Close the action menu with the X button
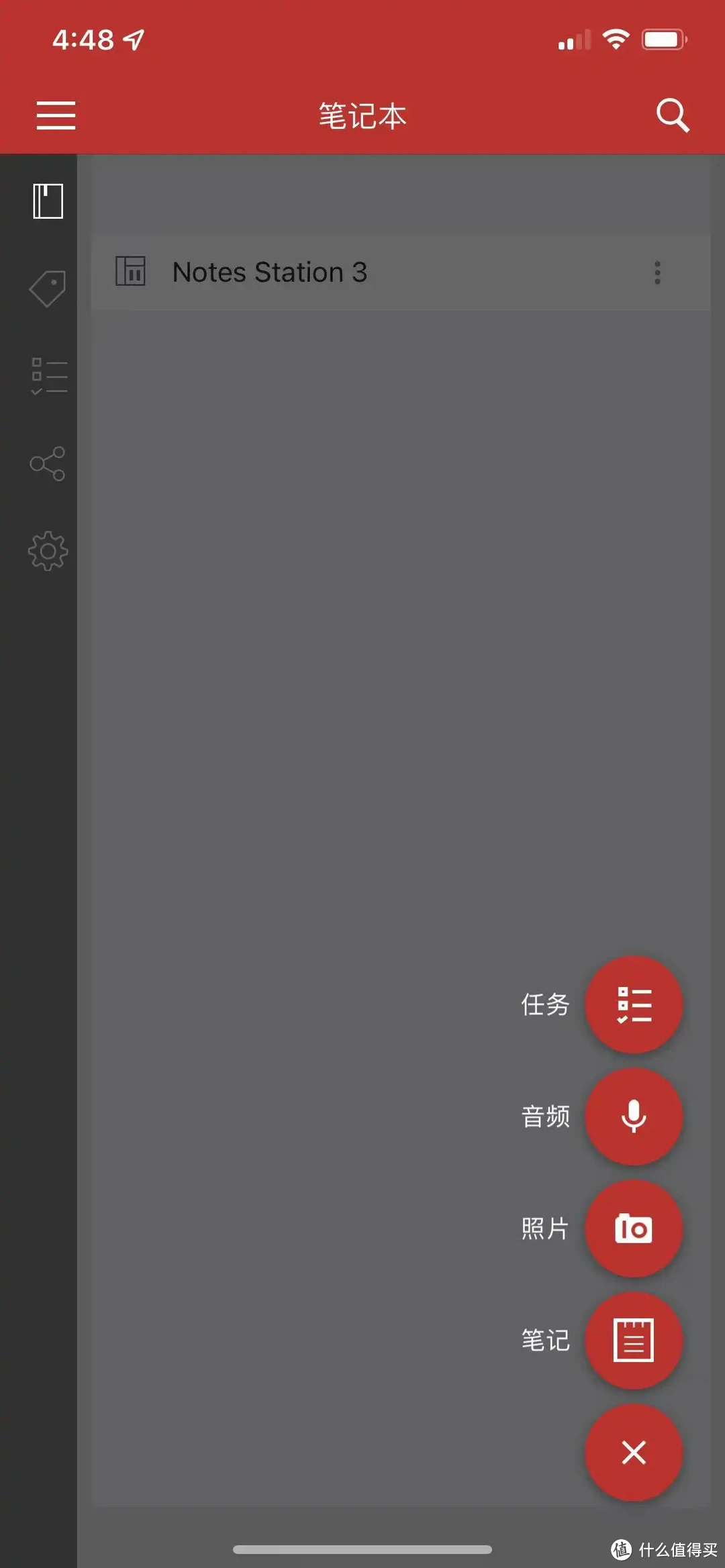The width and height of the screenshot is (725, 1568). (x=634, y=1453)
